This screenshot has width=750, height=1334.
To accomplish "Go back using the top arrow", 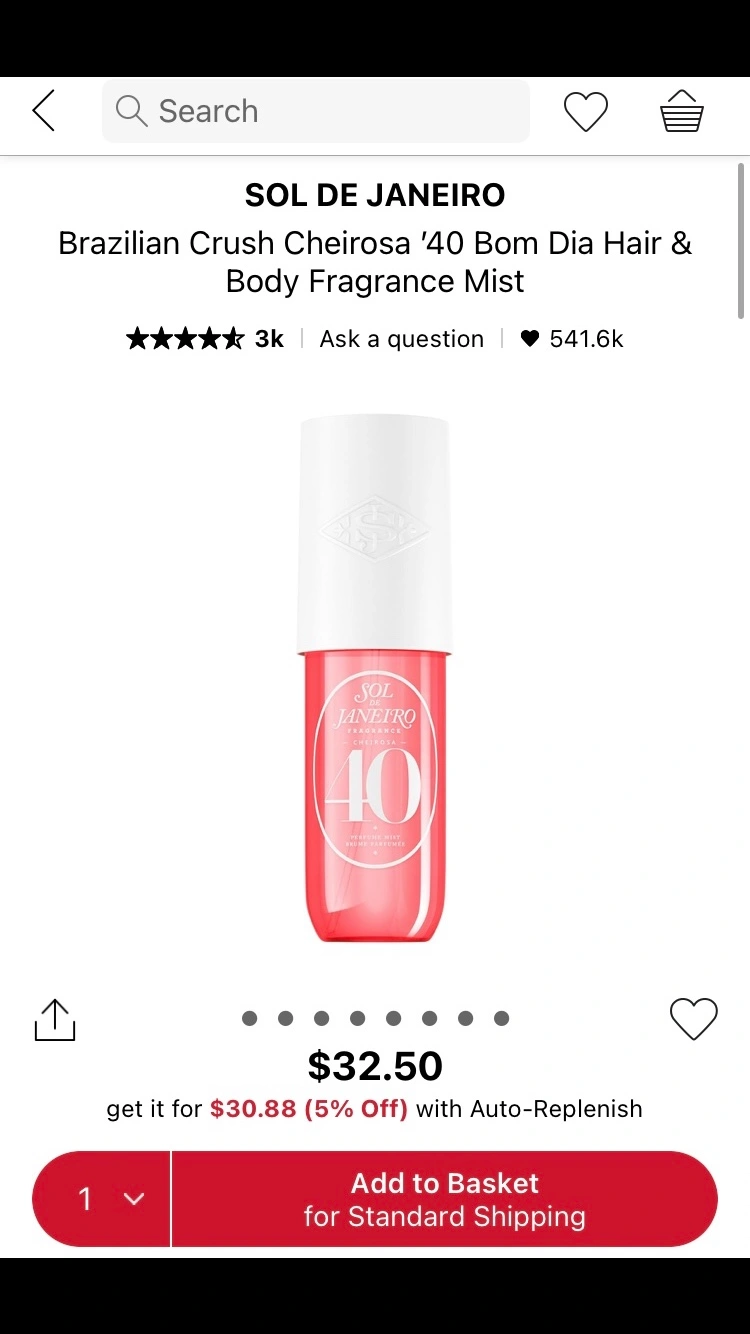I will pos(44,111).
